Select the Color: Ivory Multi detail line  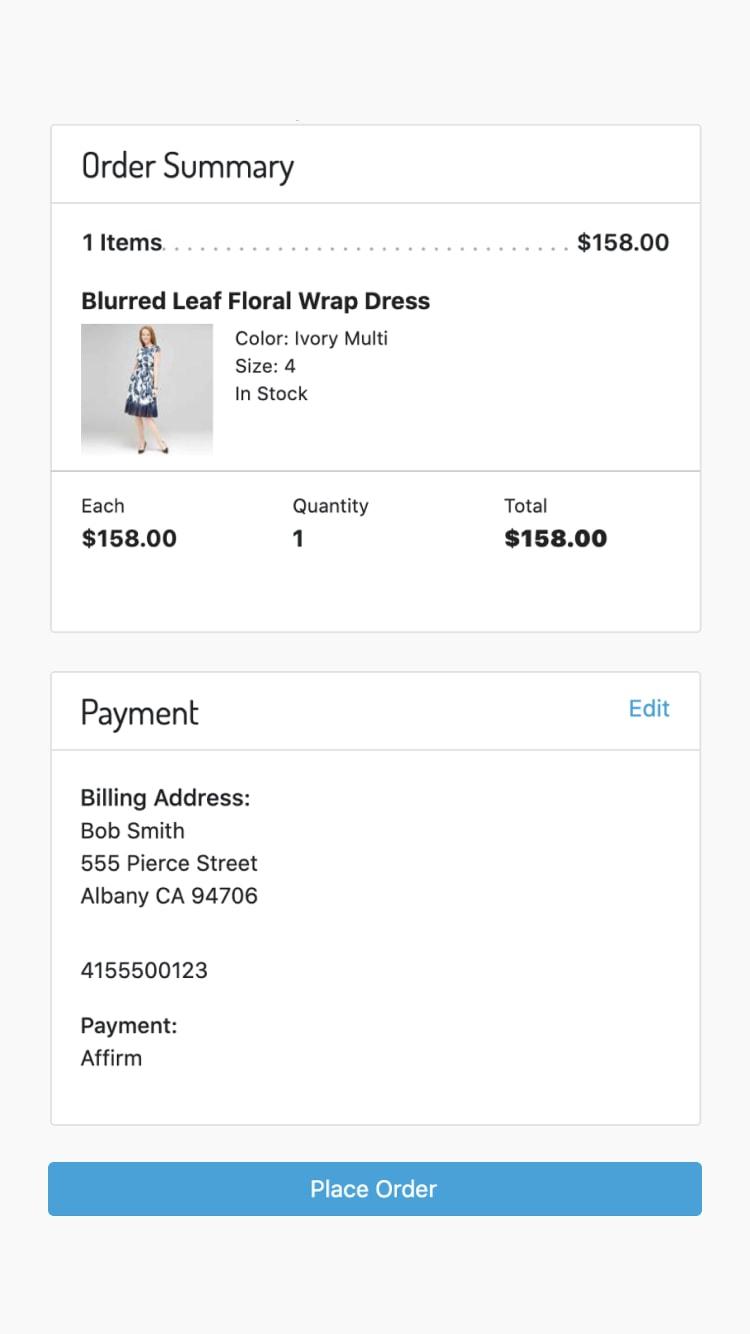[x=311, y=338]
